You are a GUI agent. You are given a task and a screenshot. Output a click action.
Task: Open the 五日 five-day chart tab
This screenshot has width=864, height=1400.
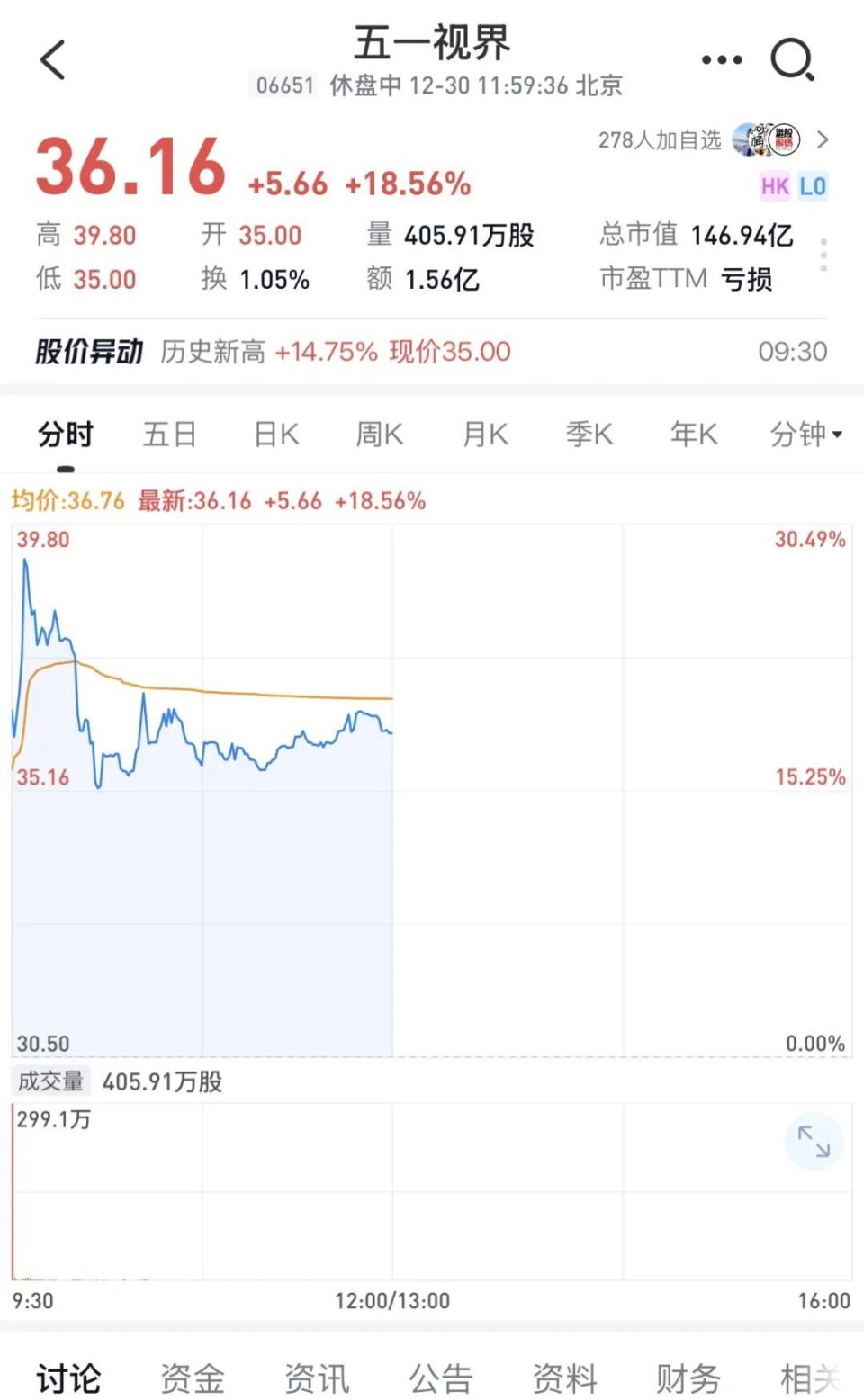(170, 434)
